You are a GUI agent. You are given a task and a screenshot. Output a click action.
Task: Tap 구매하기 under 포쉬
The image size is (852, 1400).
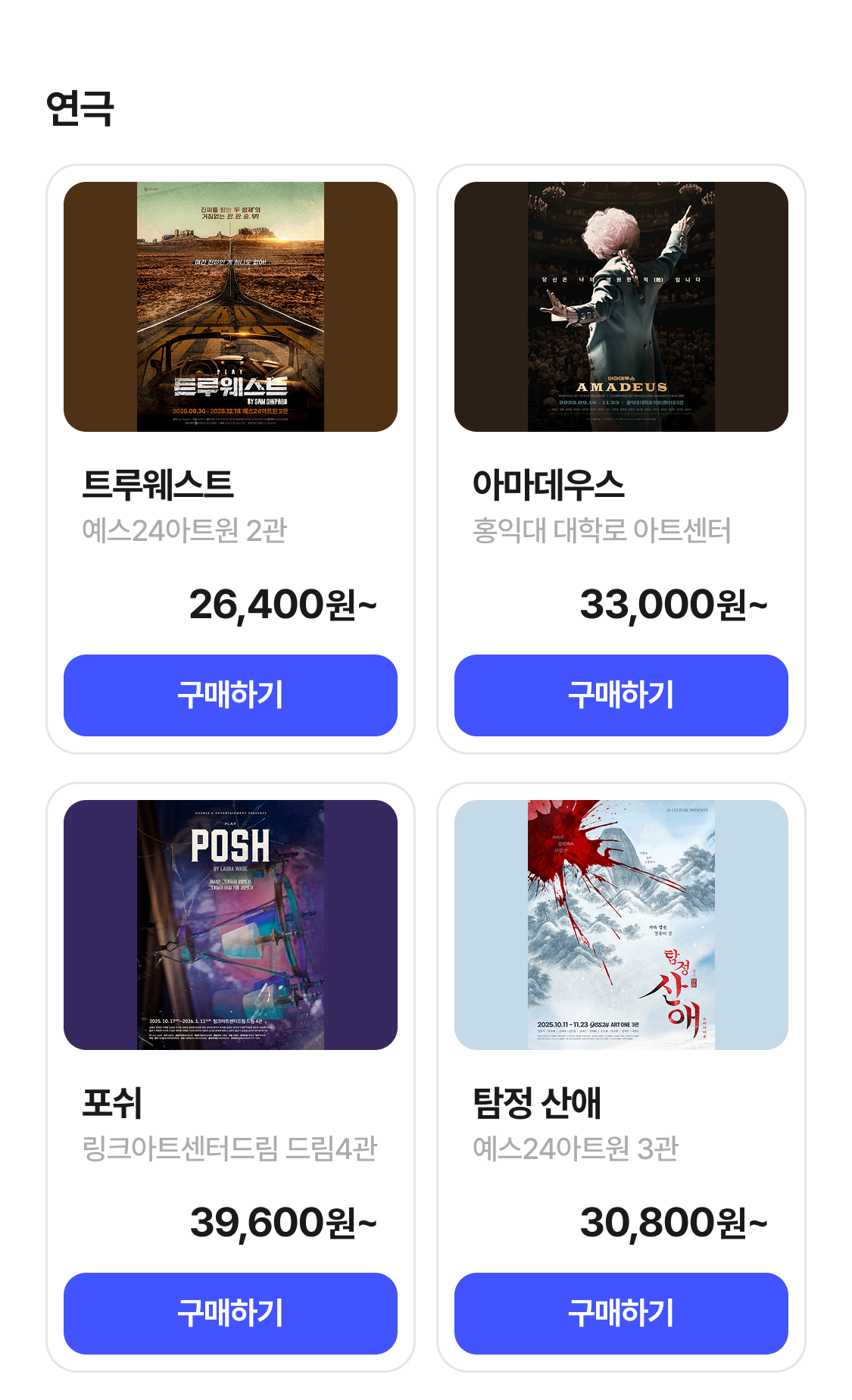tap(230, 1313)
